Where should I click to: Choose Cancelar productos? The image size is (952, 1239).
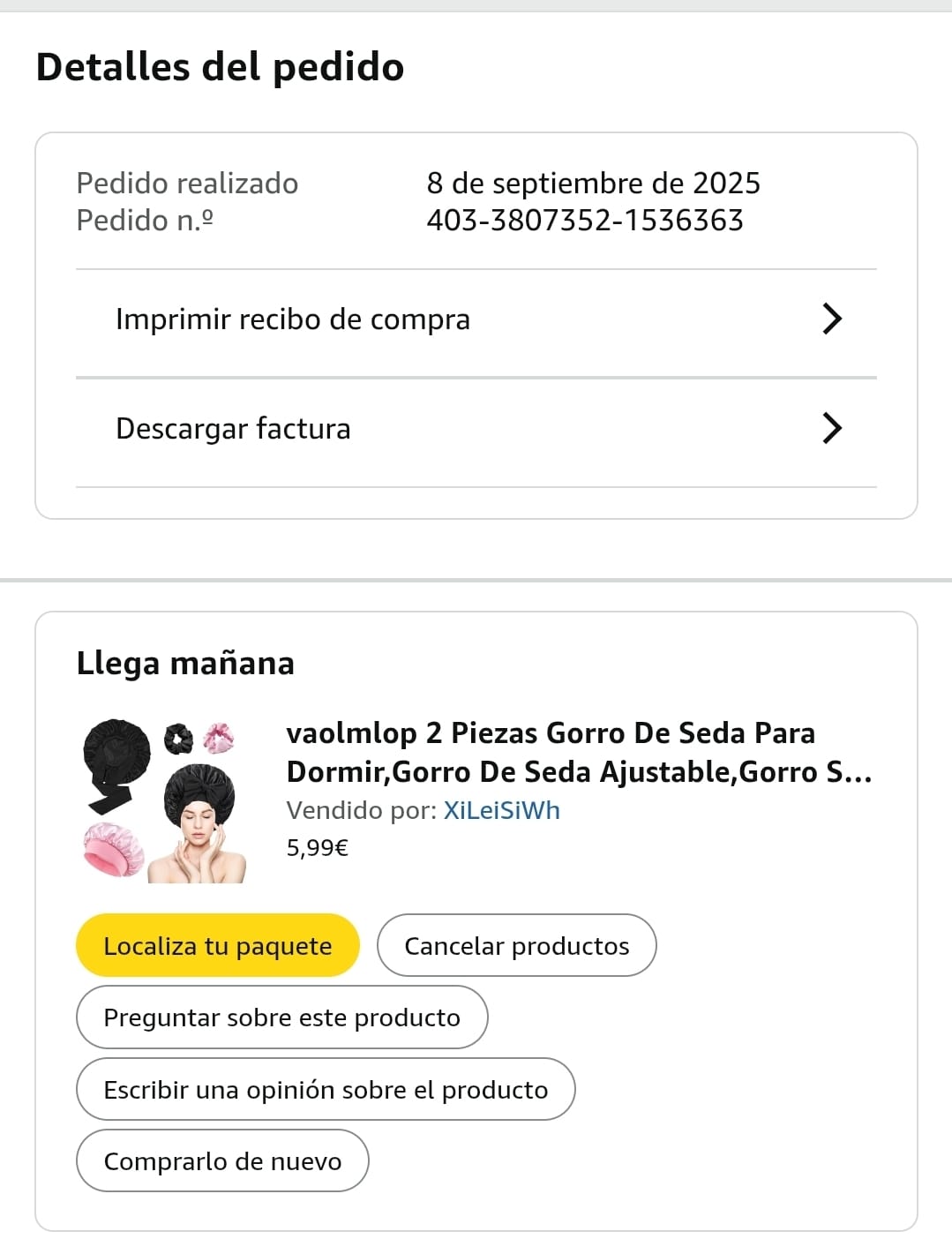coord(516,946)
